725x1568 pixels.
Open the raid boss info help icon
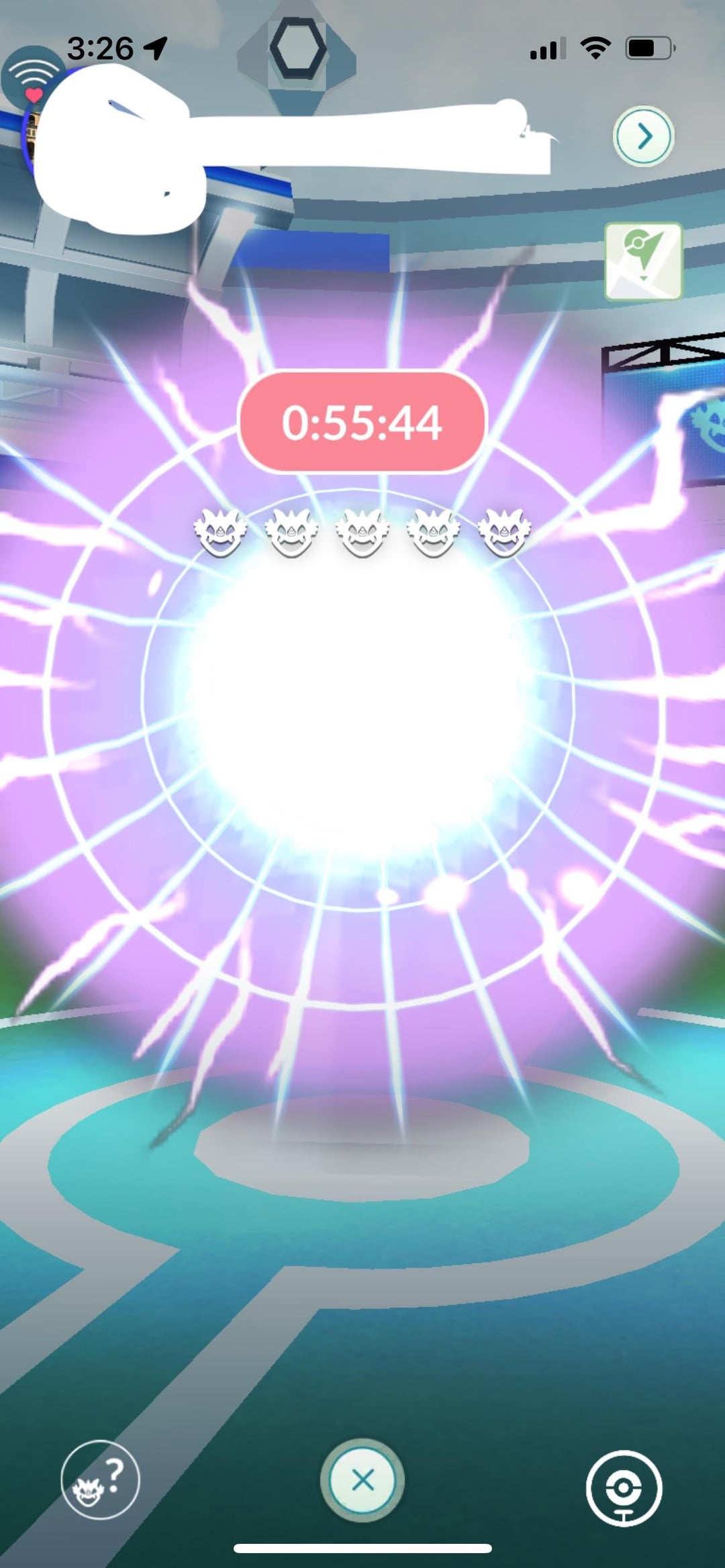[x=100, y=1479]
